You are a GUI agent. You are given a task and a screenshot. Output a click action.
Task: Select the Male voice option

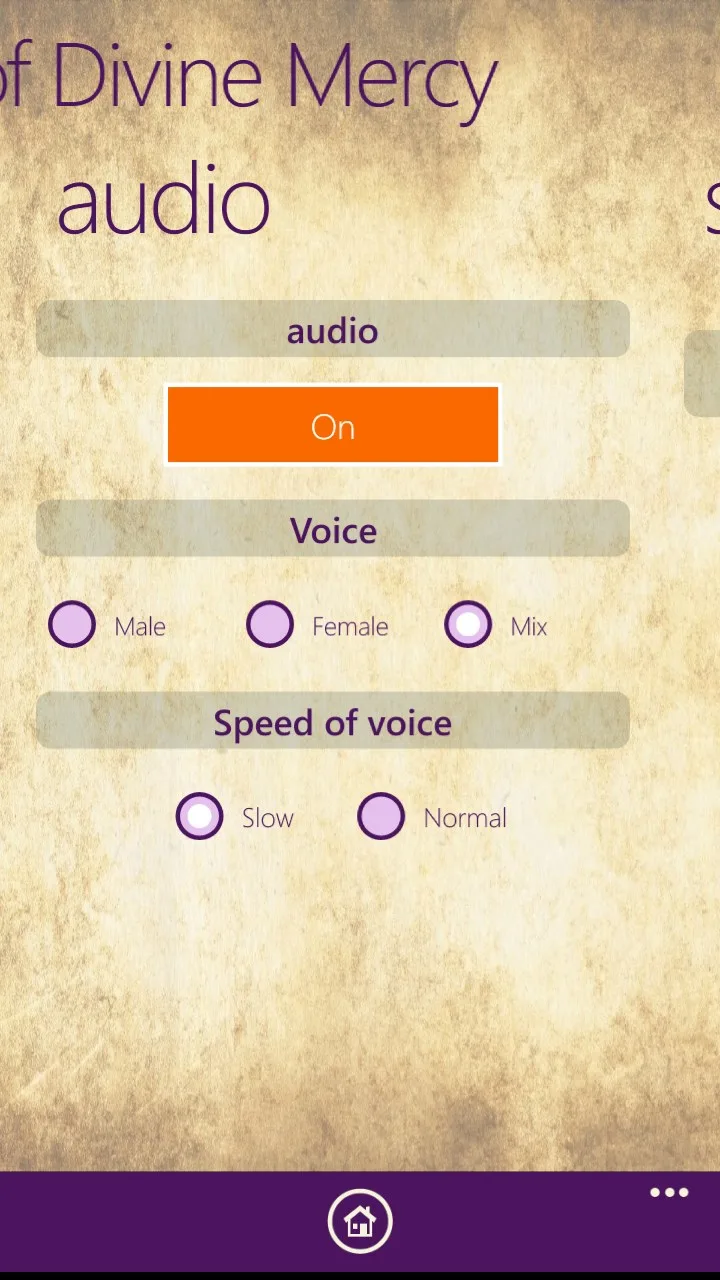click(72, 625)
